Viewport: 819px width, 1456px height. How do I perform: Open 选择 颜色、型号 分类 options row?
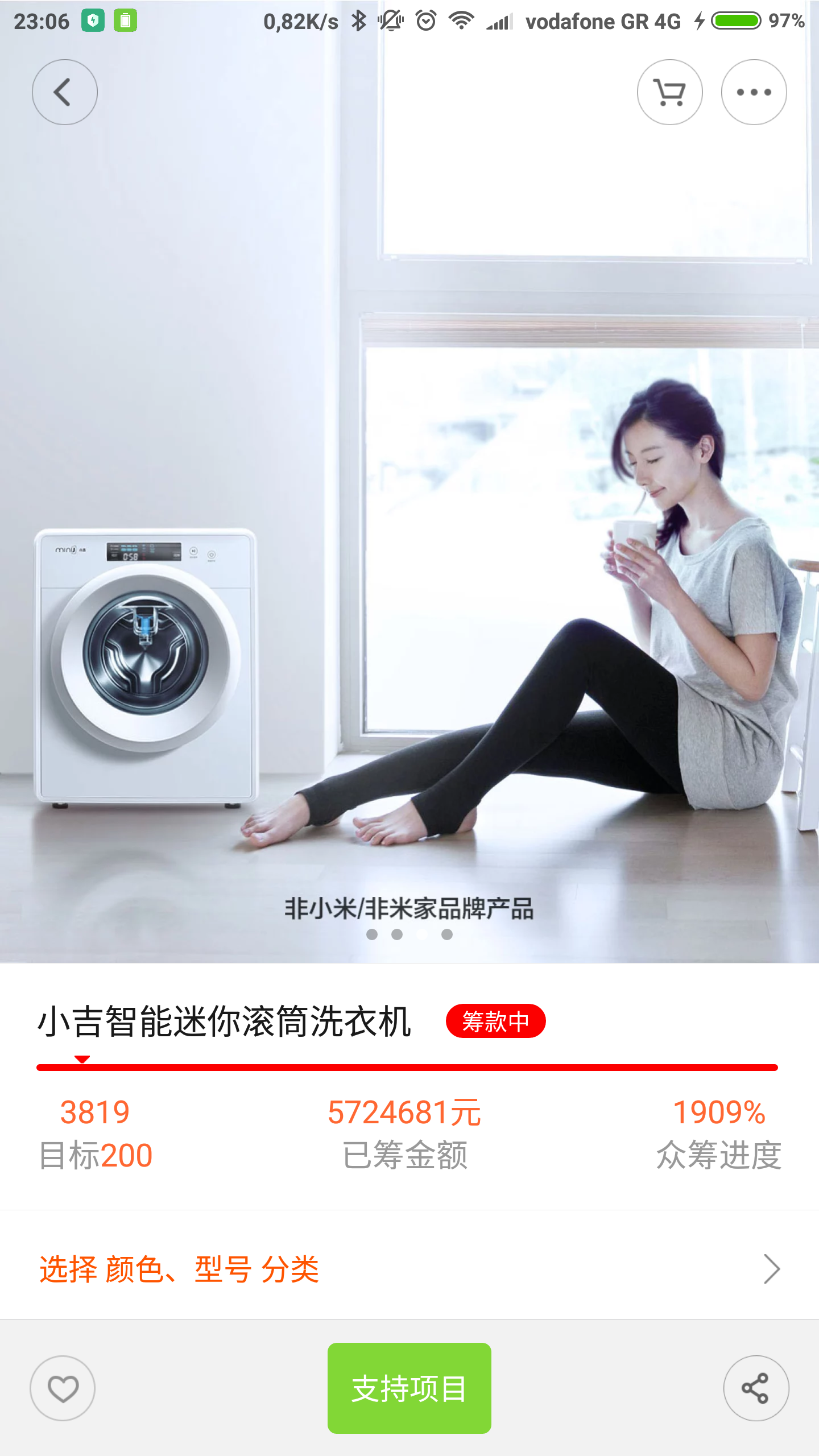coord(409,1269)
